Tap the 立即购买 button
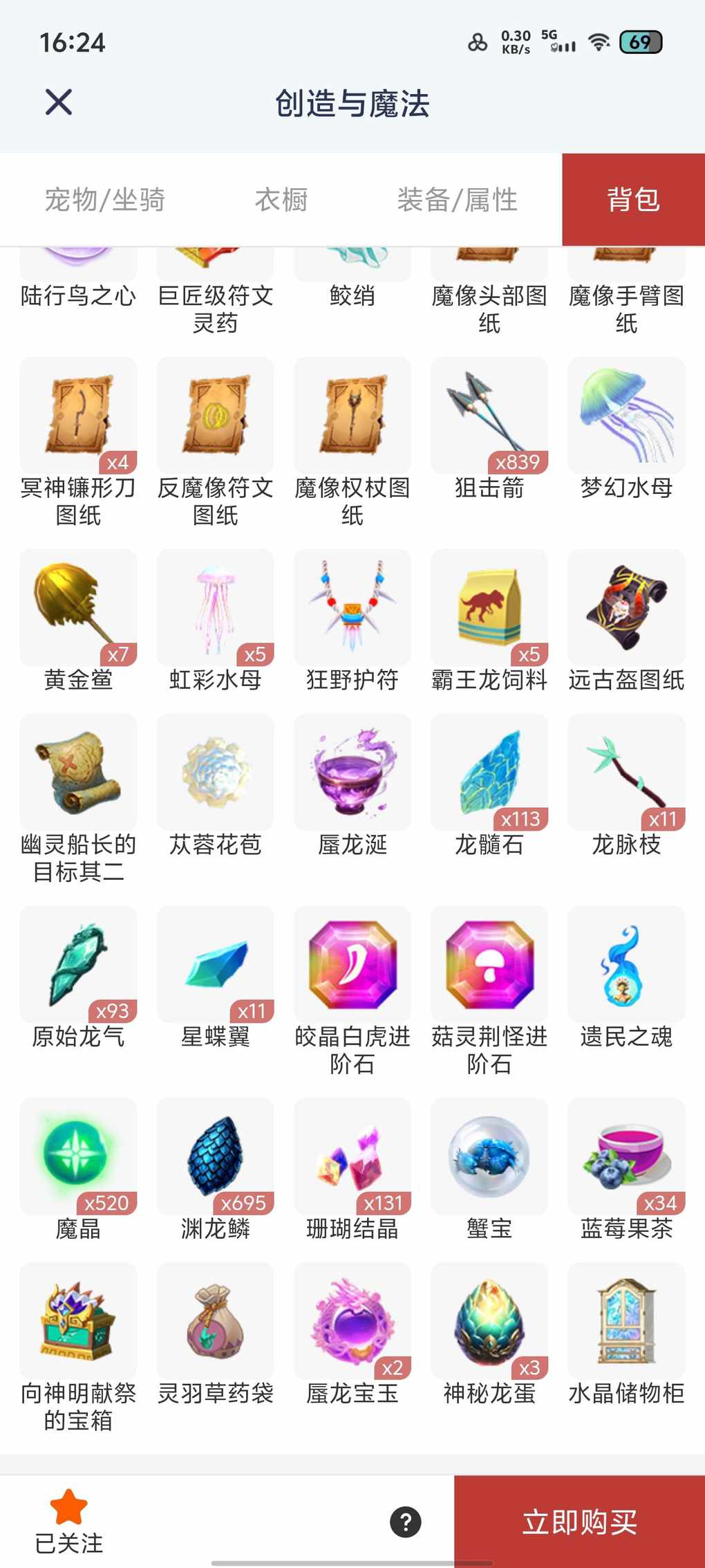The height and width of the screenshot is (1568, 705). click(x=579, y=1522)
